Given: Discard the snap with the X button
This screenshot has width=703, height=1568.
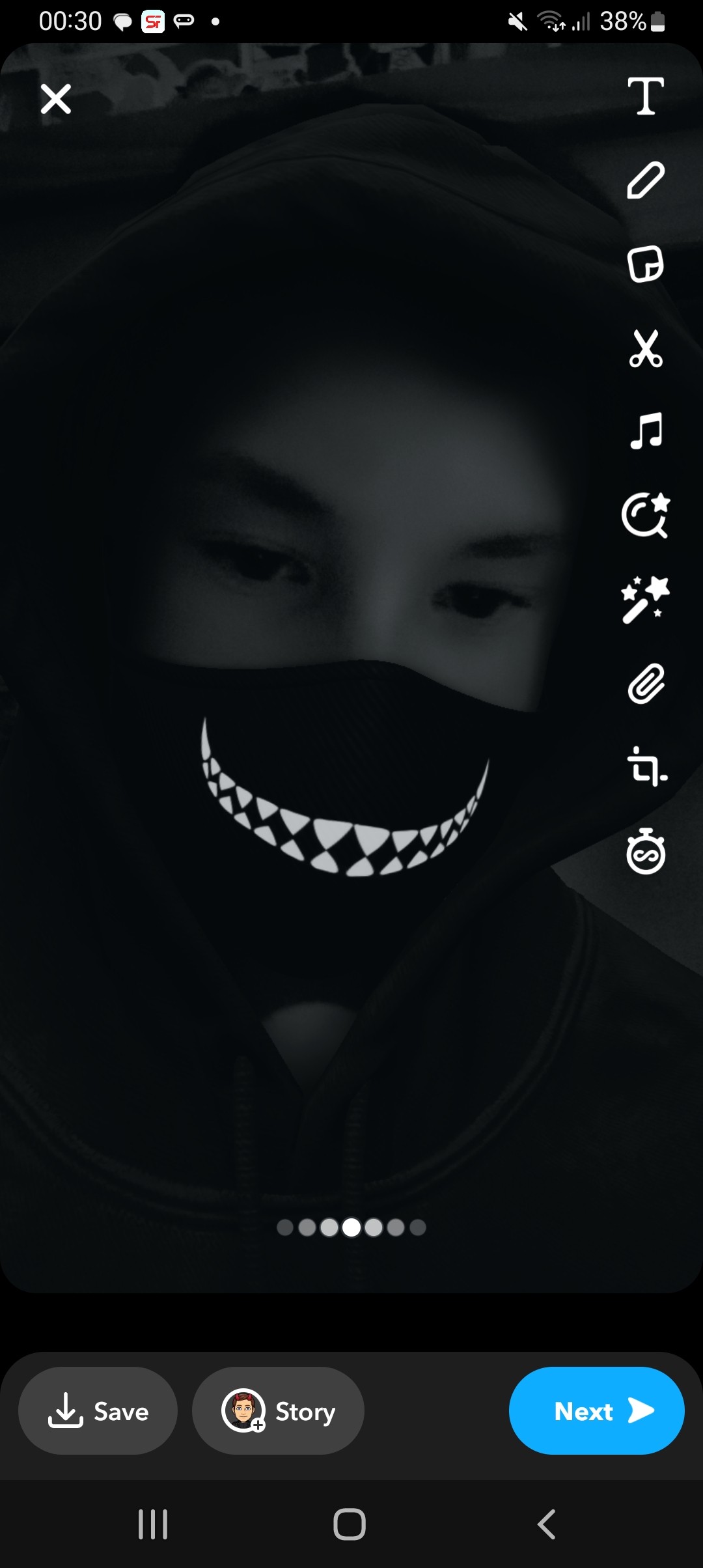Looking at the screenshot, I should (56, 99).
